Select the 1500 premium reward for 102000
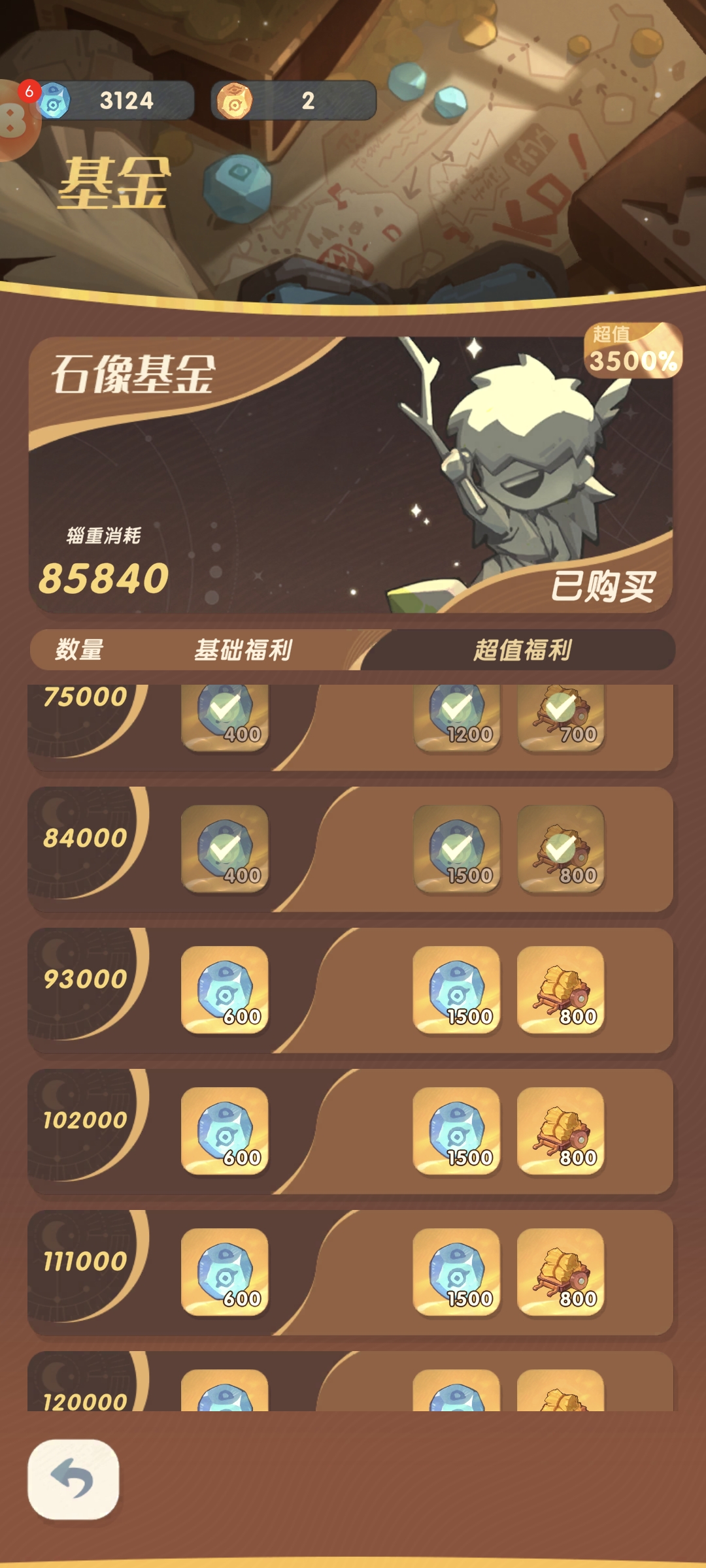 456,1130
